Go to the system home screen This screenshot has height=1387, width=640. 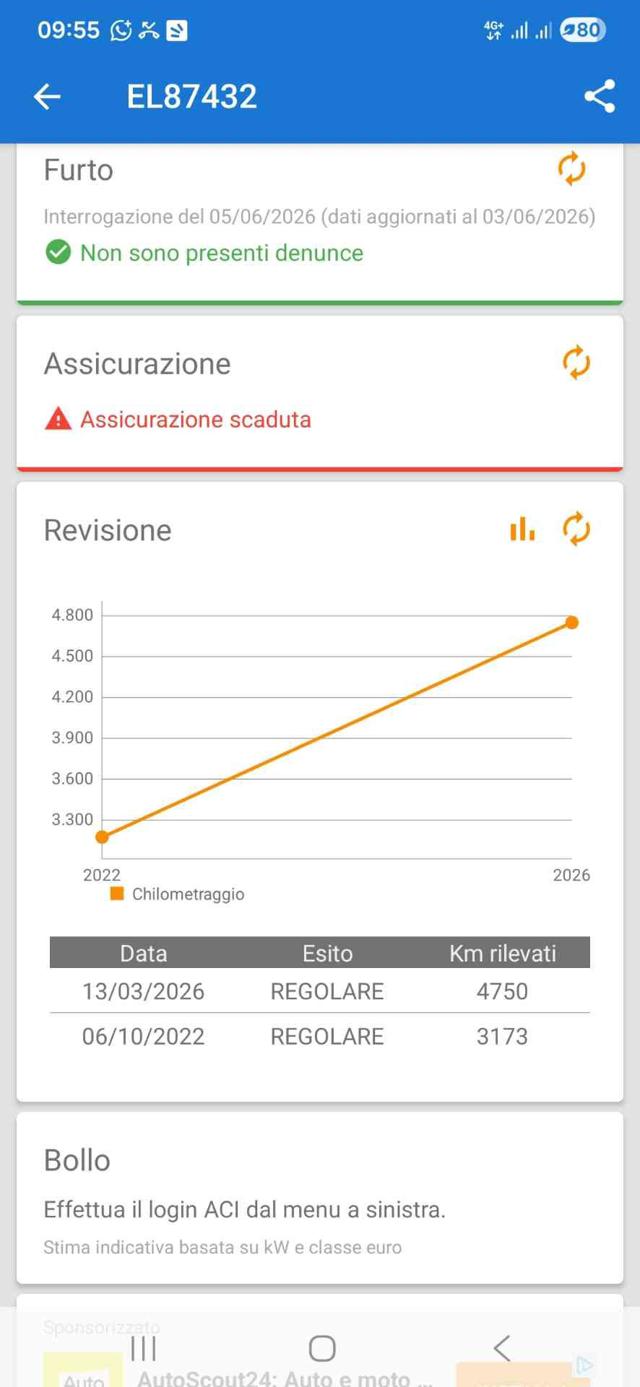[x=322, y=1348]
